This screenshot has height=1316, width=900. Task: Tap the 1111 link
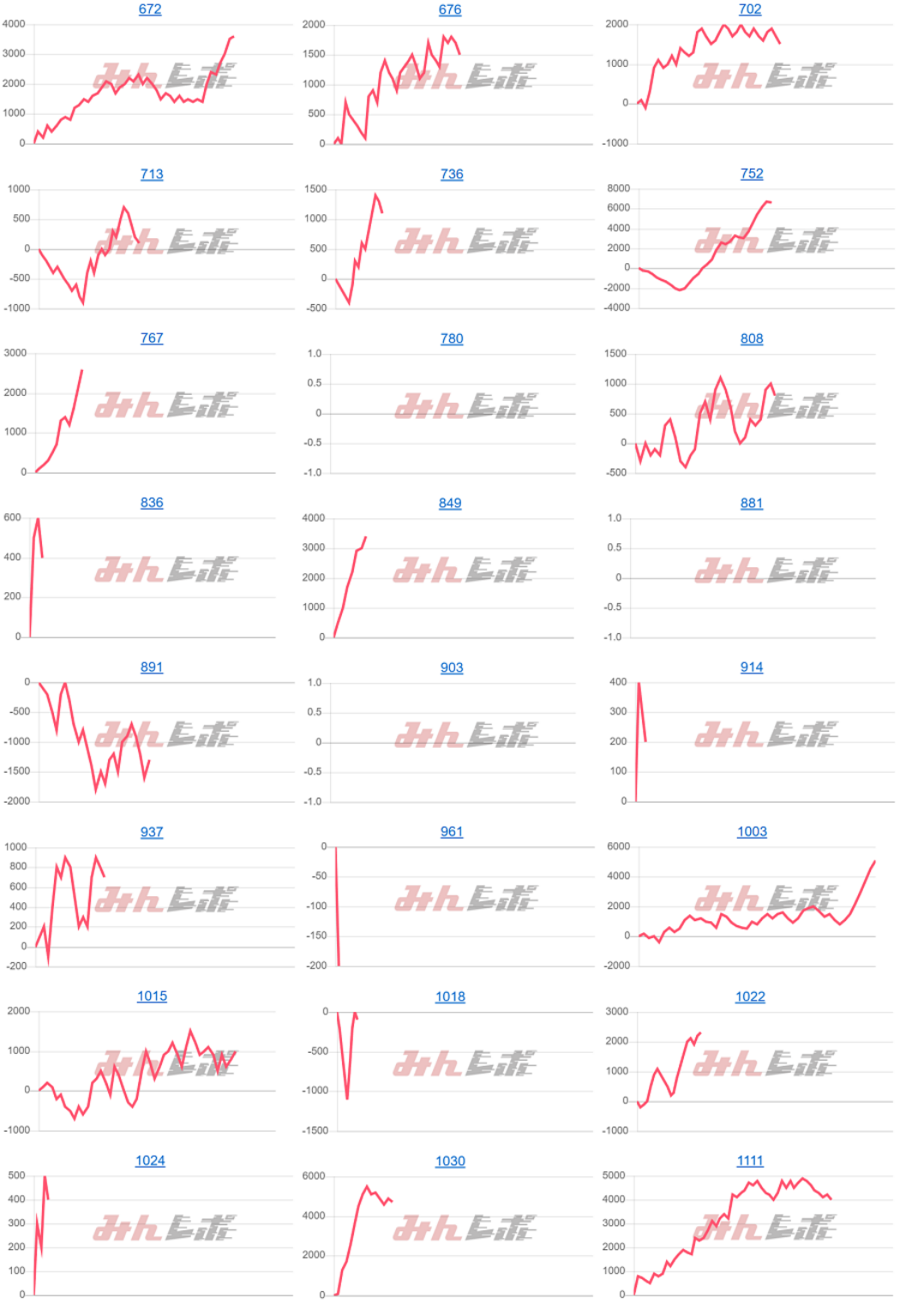point(750,1161)
